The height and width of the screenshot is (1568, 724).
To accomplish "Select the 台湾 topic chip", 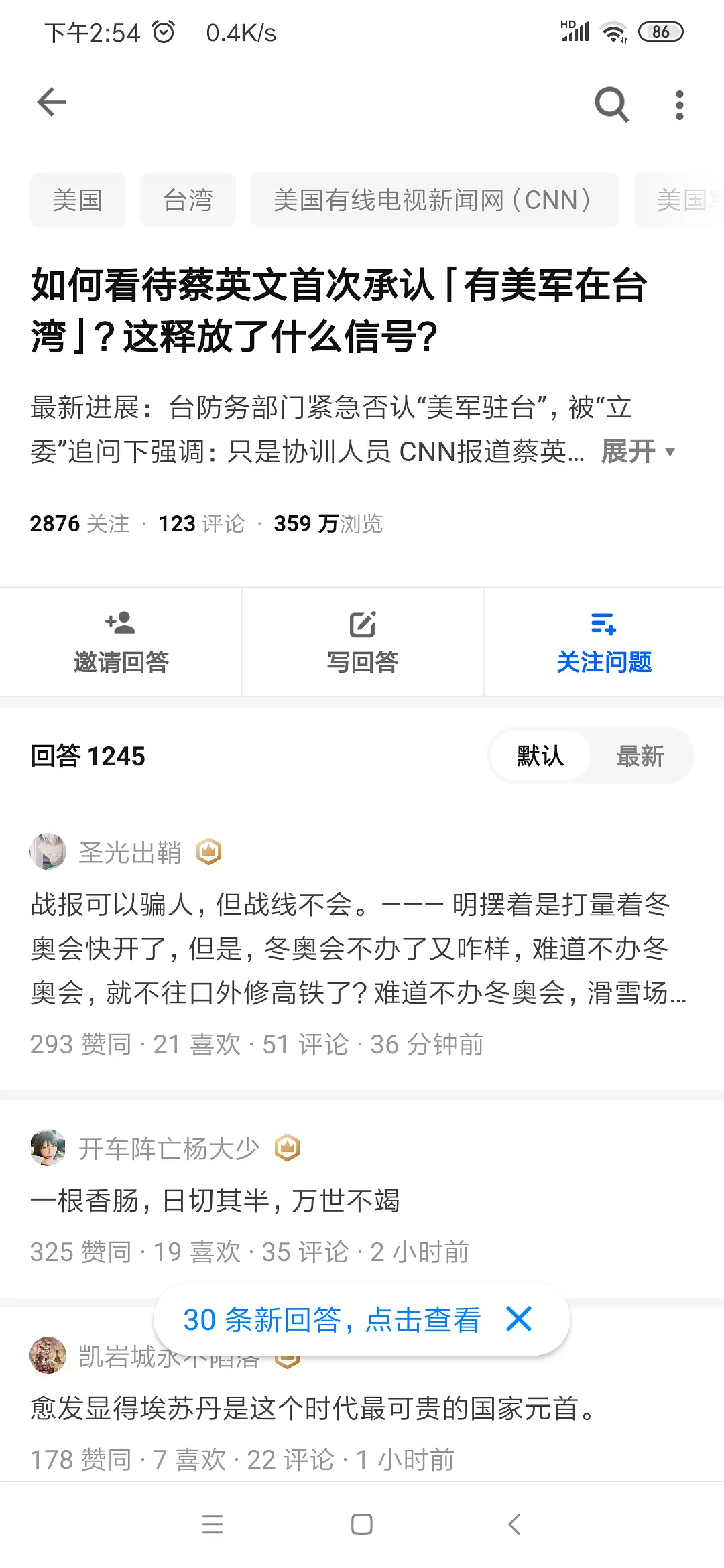I will (188, 200).
